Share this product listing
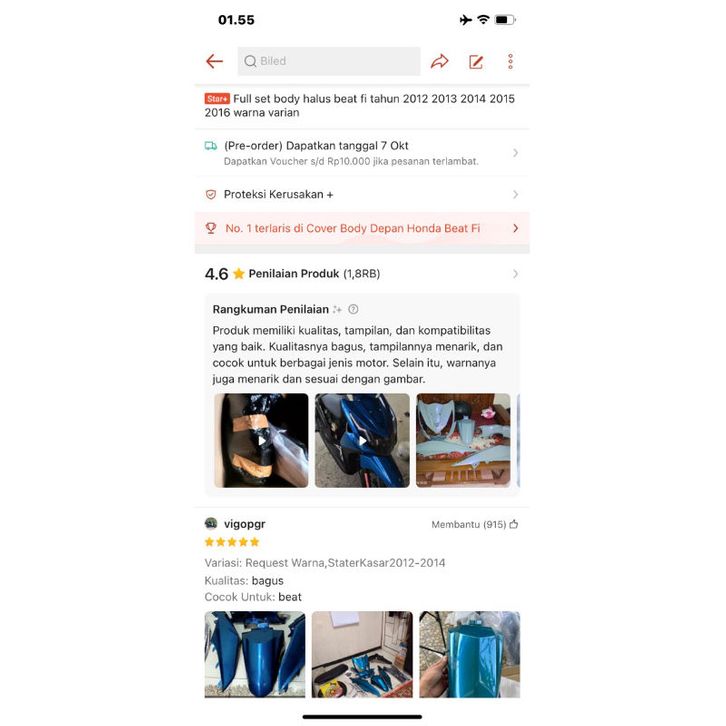This screenshot has width=726, height=726. pyautogui.click(x=440, y=61)
